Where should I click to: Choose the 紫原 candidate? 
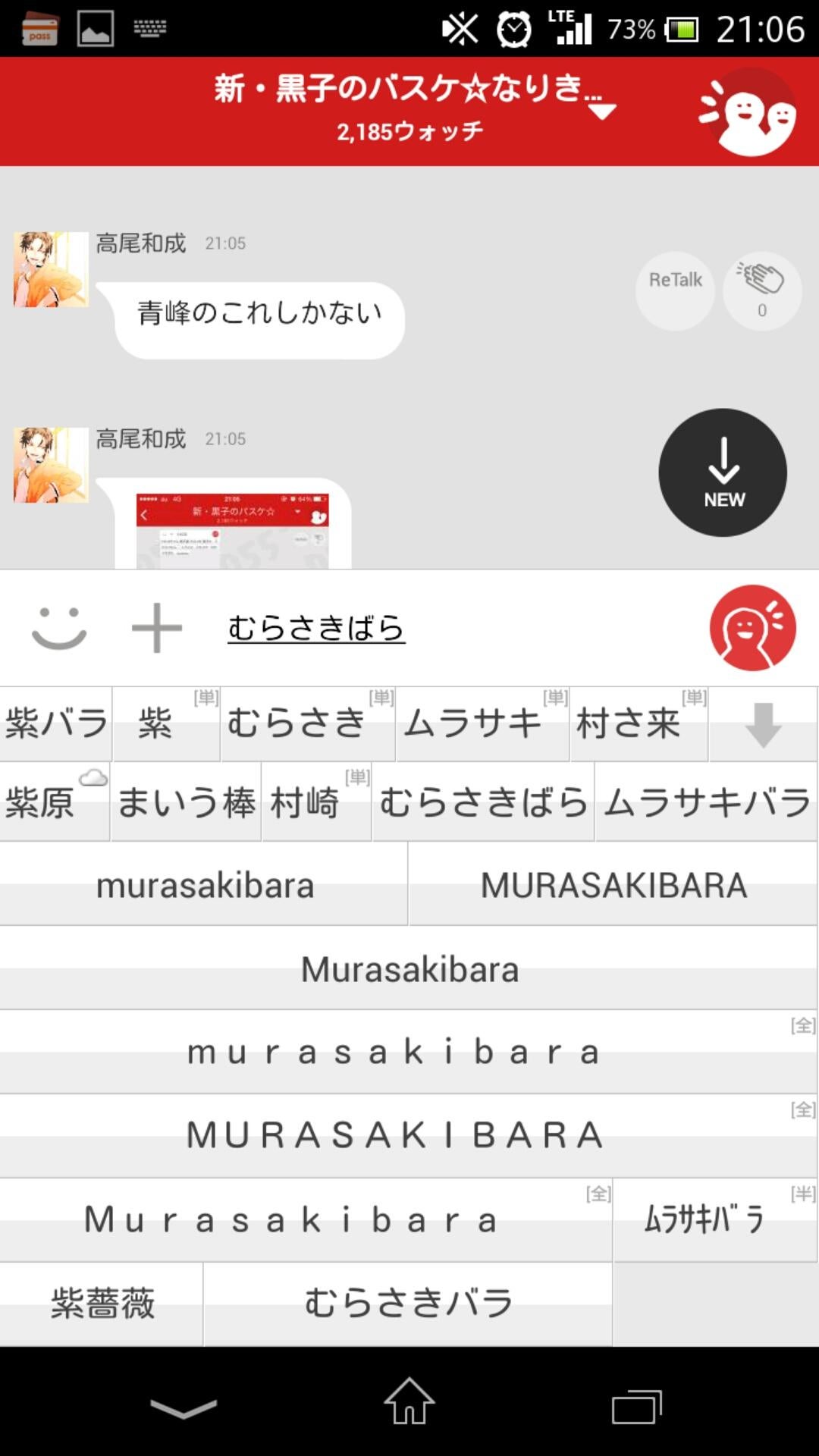pyautogui.click(x=55, y=802)
